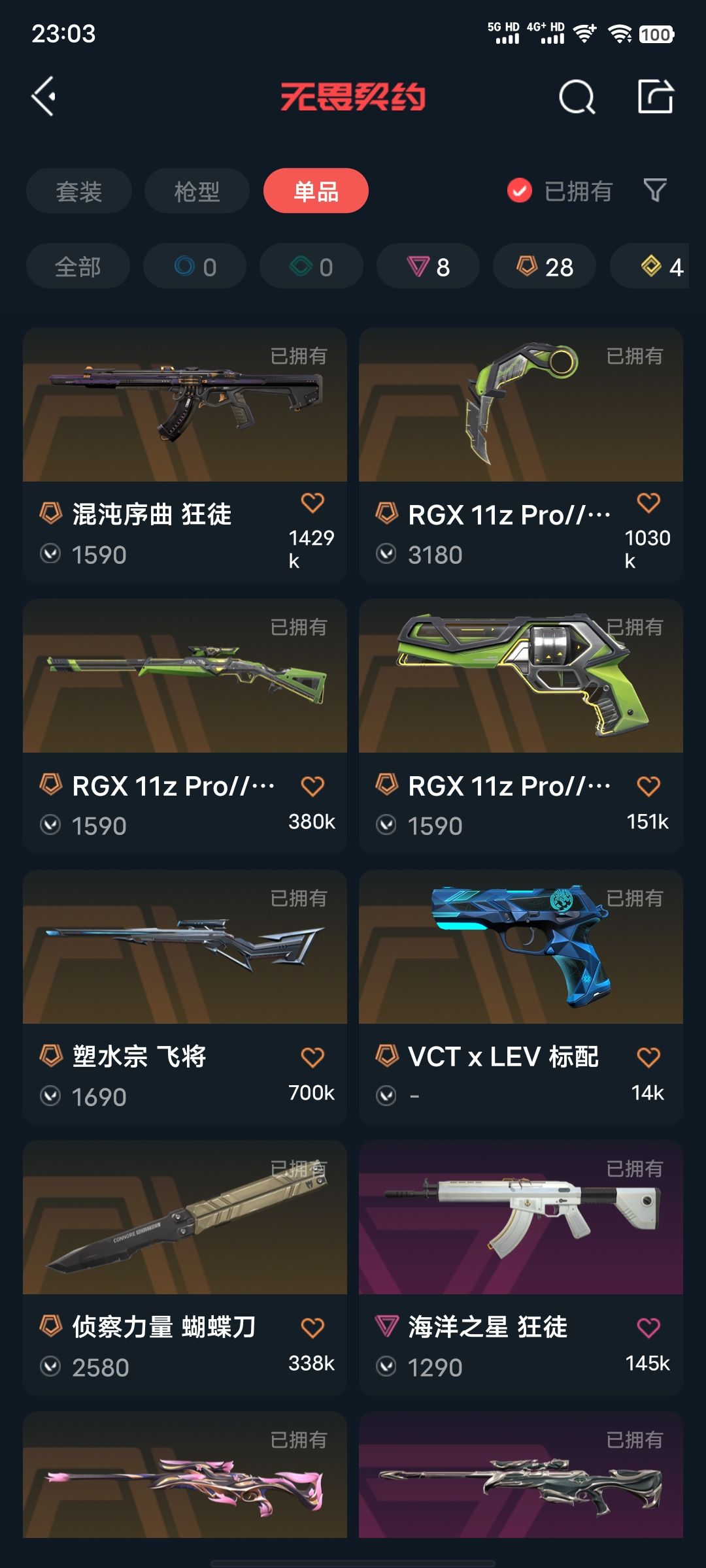Like the 海洋之星 狂徒 skin

point(648,1328)
